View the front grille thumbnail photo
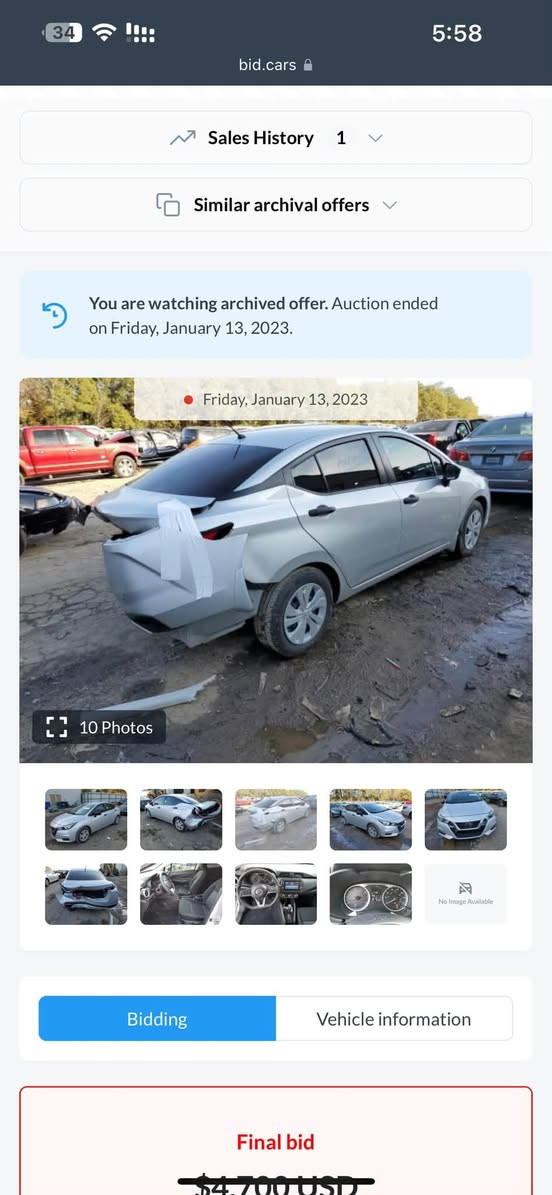Image resolution: width=552 pixels, height=1195 pixels. click(465, 819)
